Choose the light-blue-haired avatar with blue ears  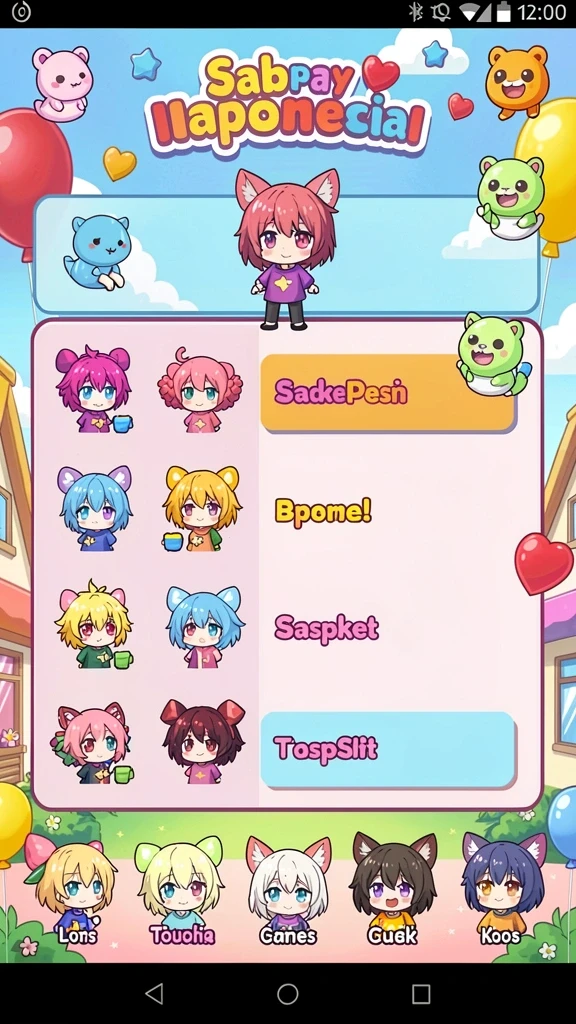(204, 626)
